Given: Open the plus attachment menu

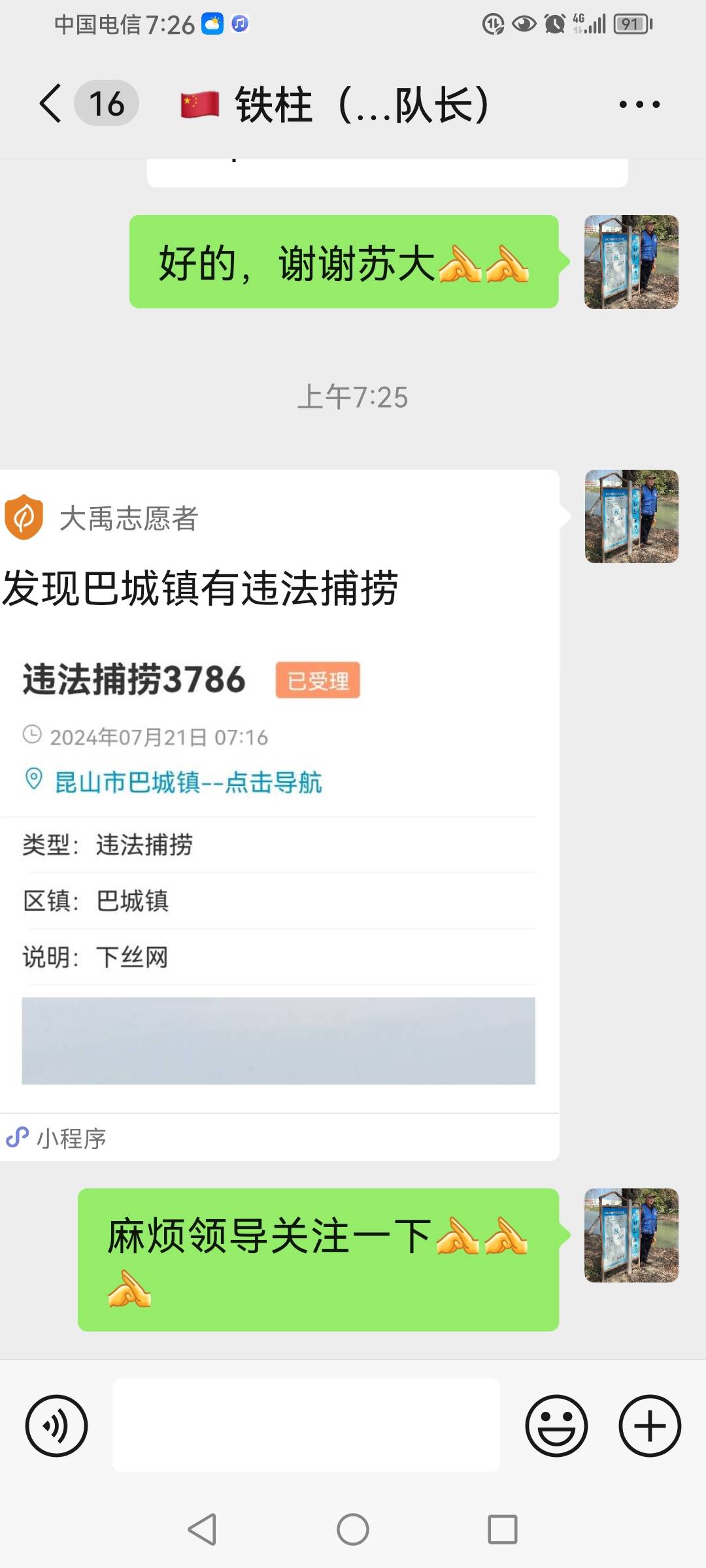Looking at the screenshot, I should 650,1426.
